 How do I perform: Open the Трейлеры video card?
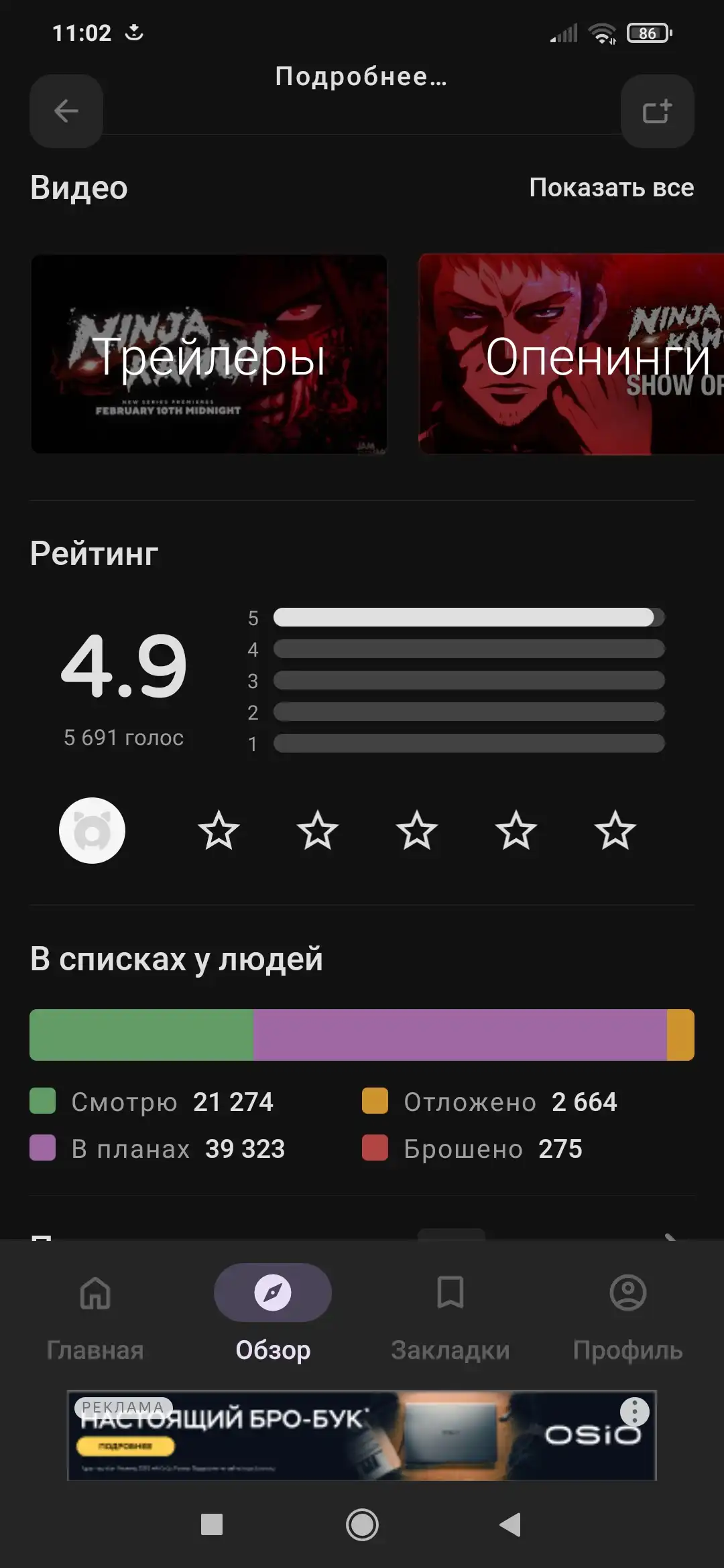209,354
